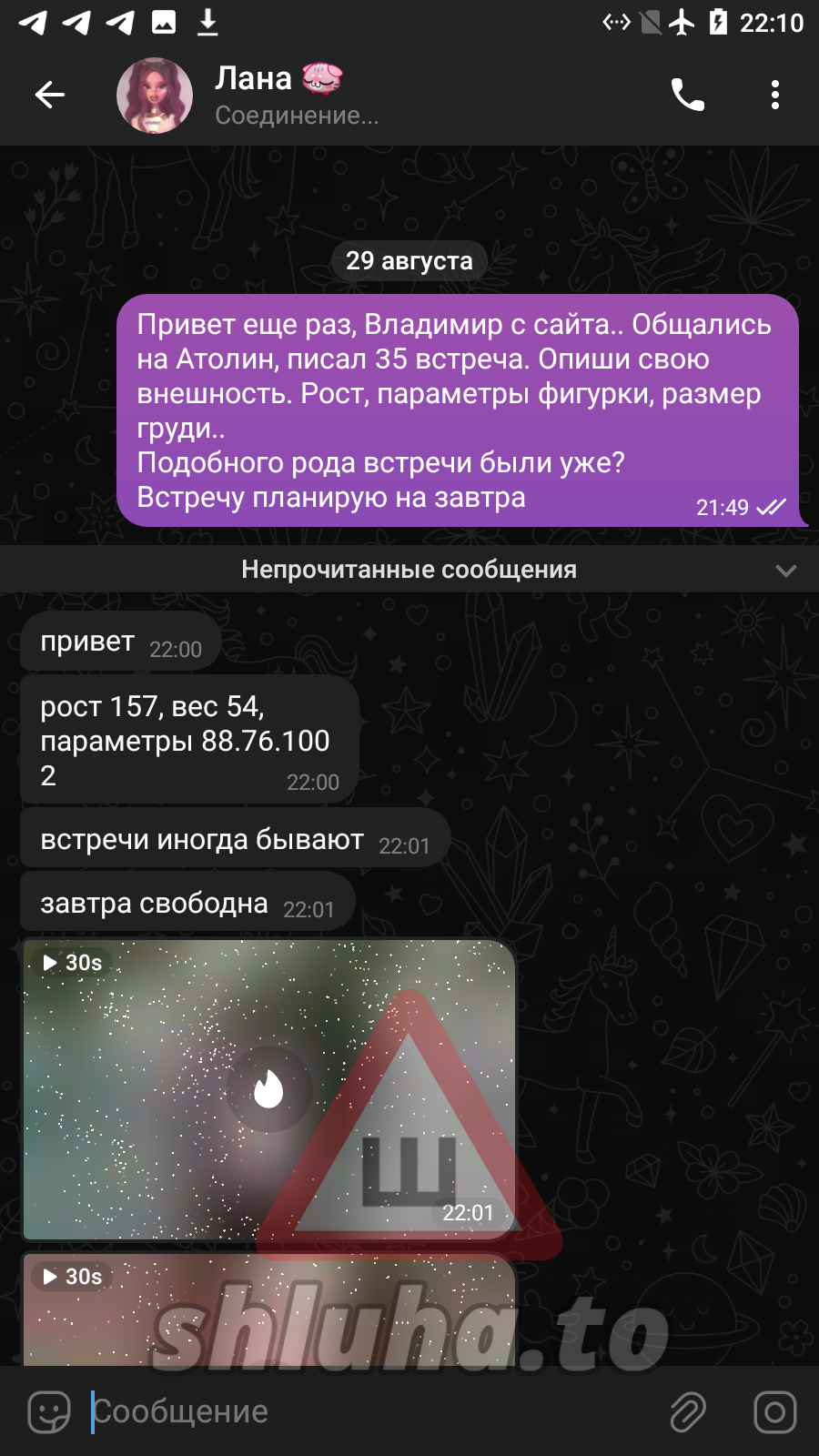The height and width of the screenshot is (1456, 819).
Task: Attach a file with the paperclip
Action: point(688,1412)
